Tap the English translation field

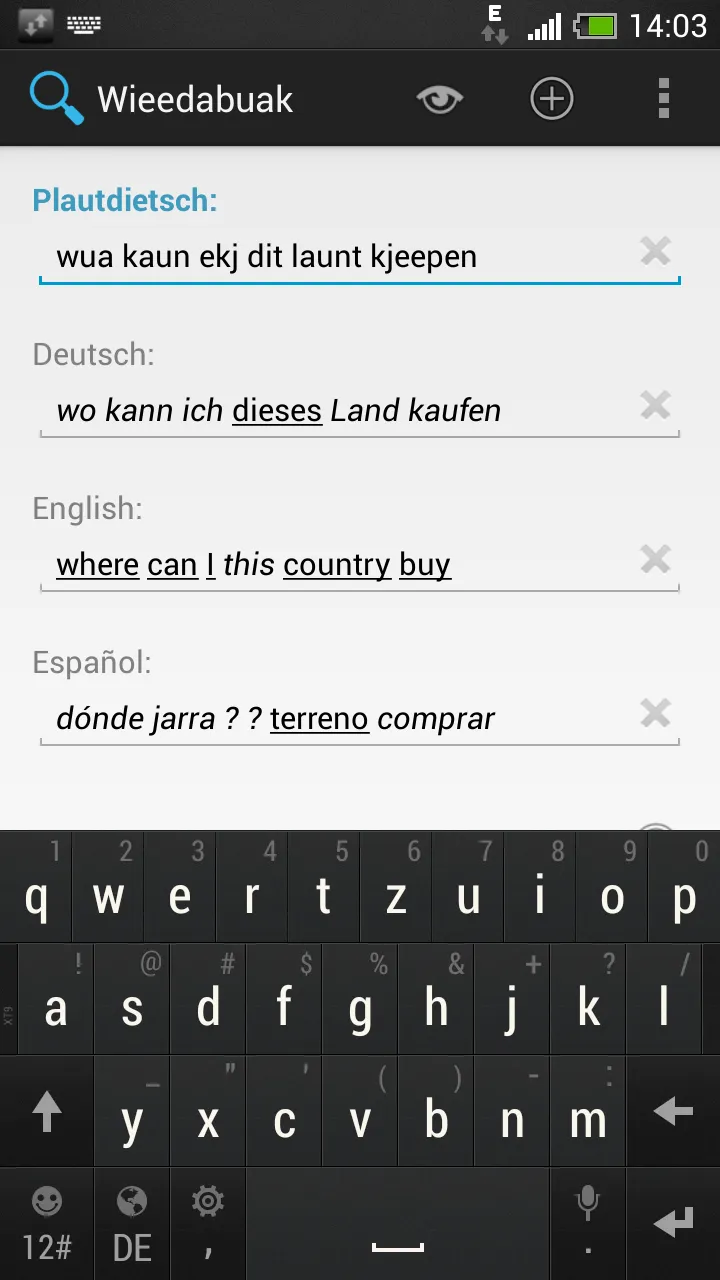coord(340,565)
